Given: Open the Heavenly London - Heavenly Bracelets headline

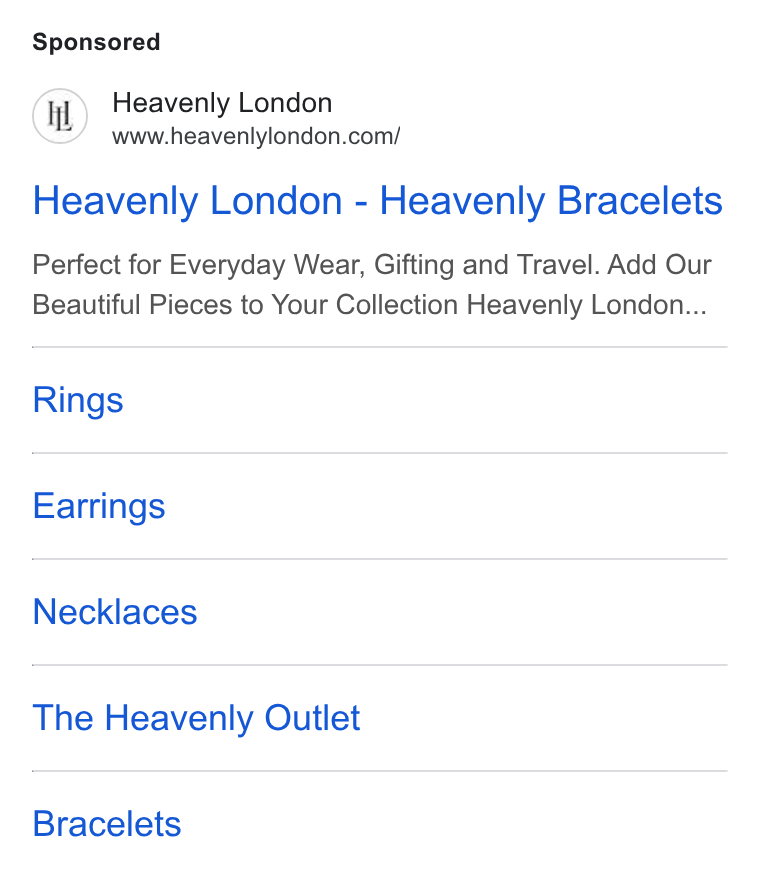Looking at the screenshot, I should (x=377, y=201).
